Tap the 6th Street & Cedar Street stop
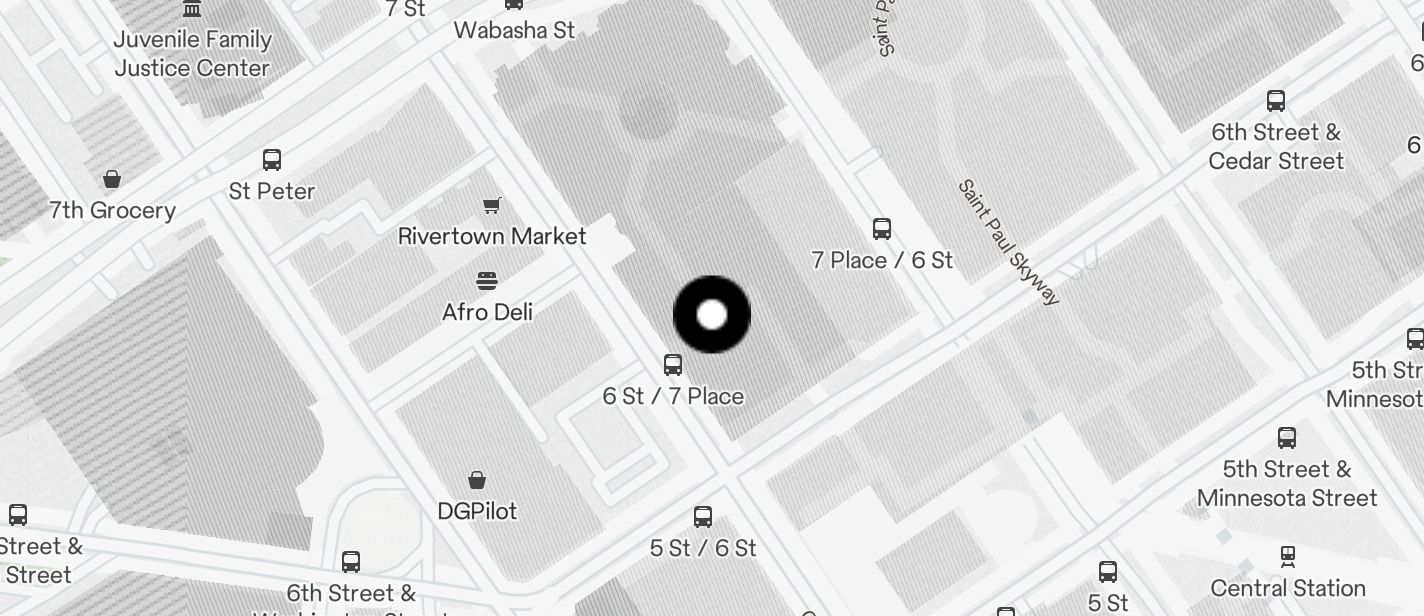The image size is (1424, 616). (1276, 101)
